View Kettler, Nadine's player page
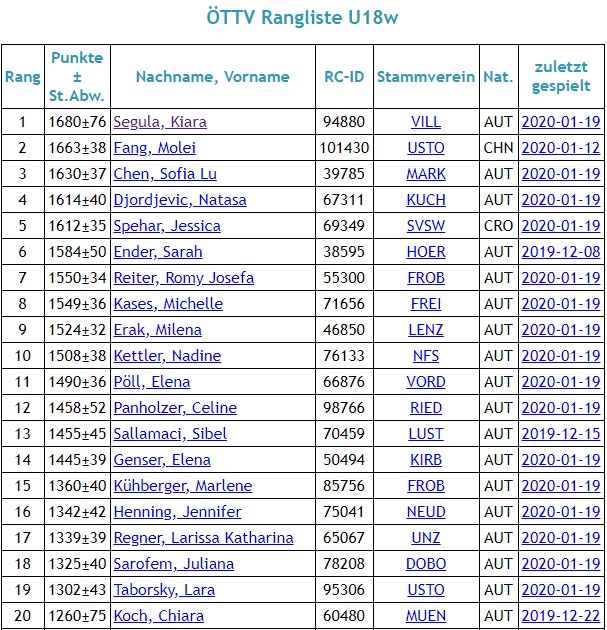Screen dimensions: 607x630 (167, 356)
